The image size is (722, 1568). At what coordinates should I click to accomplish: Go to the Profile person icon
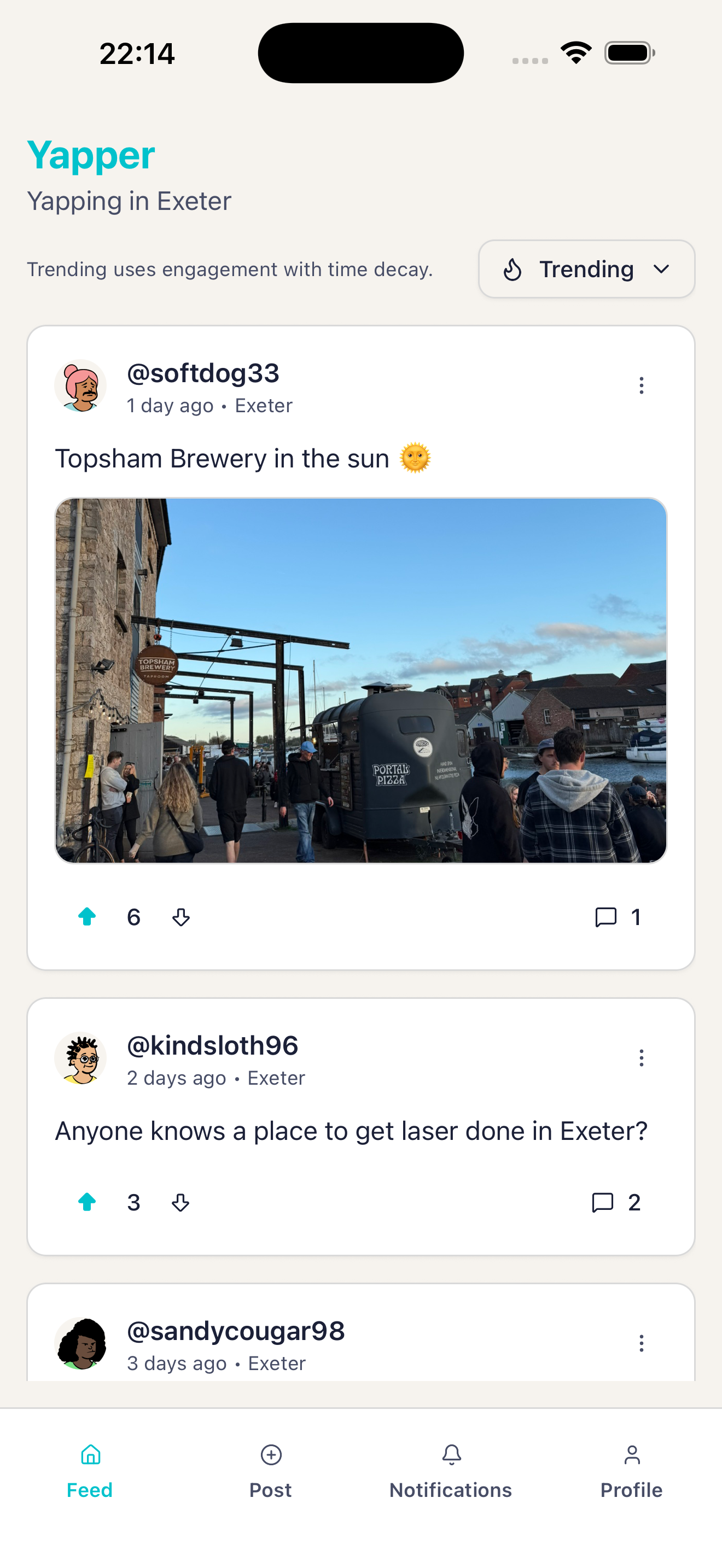pos(631,1454)
